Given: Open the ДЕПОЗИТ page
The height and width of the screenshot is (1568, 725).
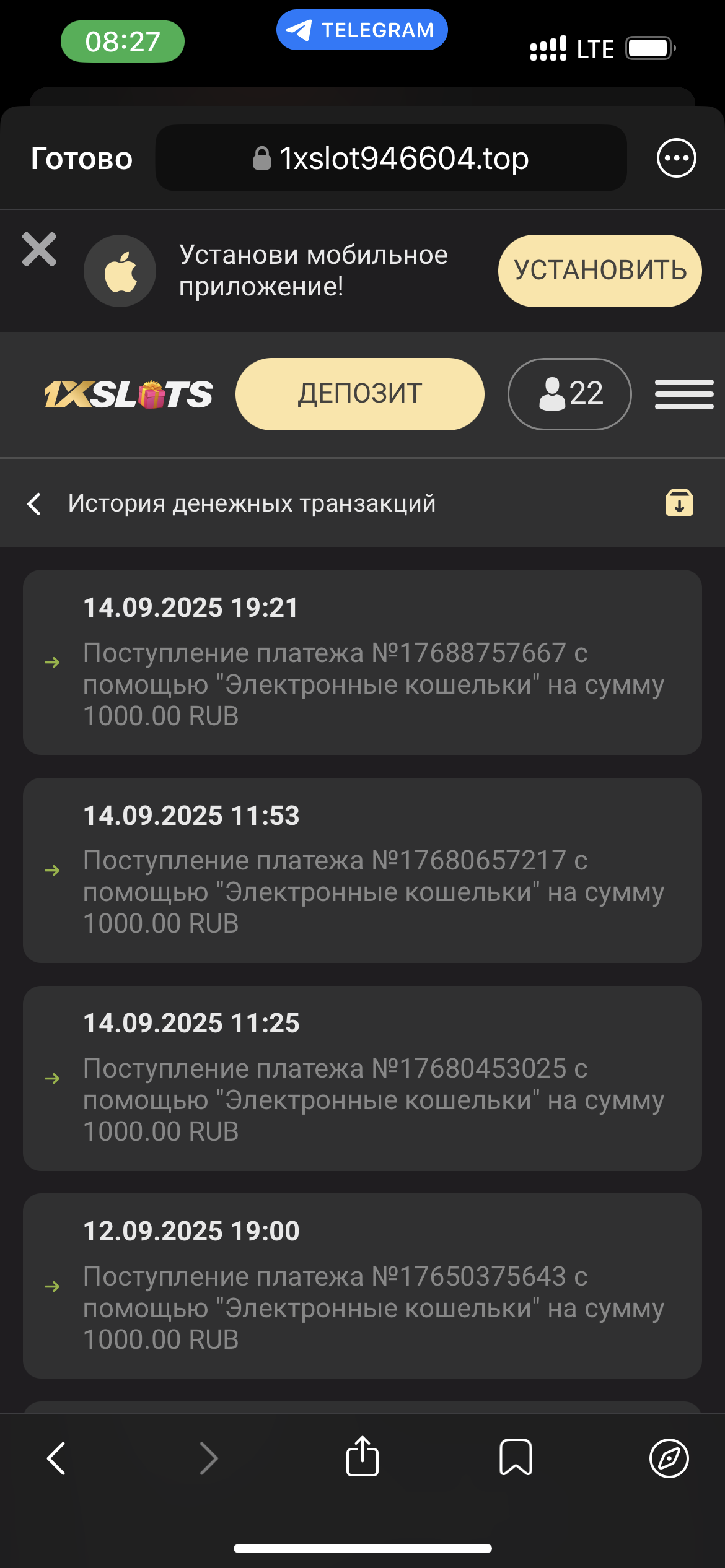Looking at the screenshot, I should point(359,394).
